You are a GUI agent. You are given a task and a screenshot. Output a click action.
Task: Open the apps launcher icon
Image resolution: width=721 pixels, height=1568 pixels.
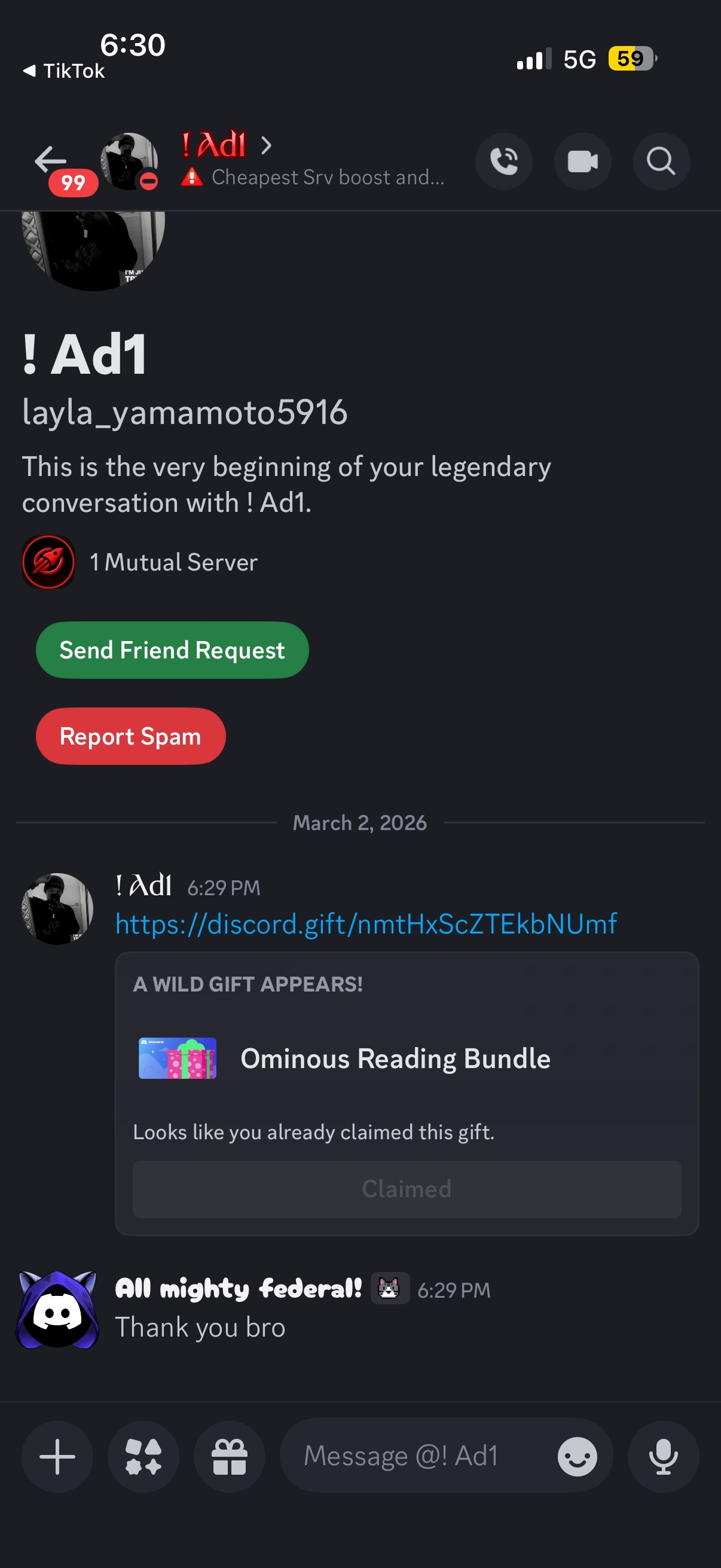click(x=143, y=1457)
